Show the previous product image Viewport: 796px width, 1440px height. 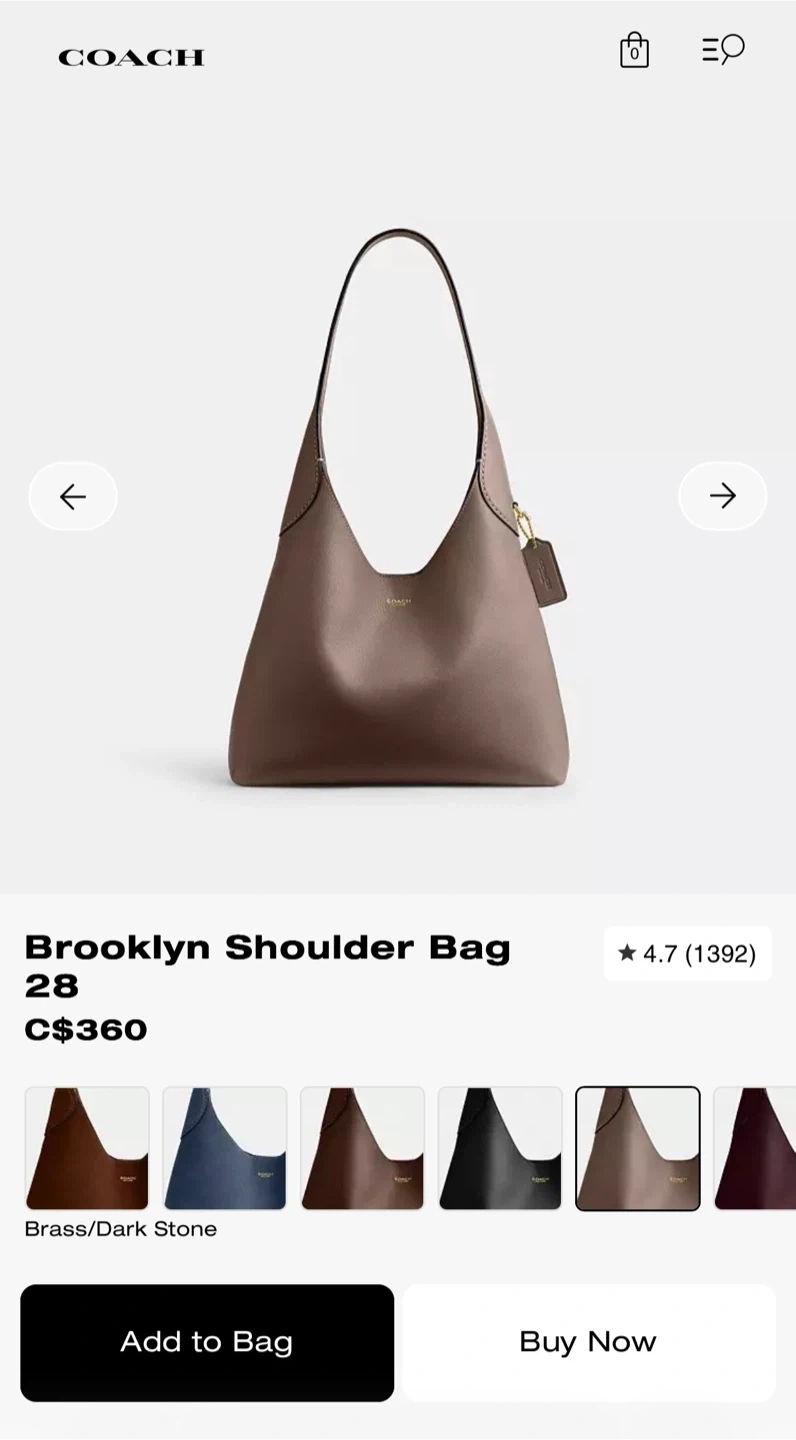point(73,496)
